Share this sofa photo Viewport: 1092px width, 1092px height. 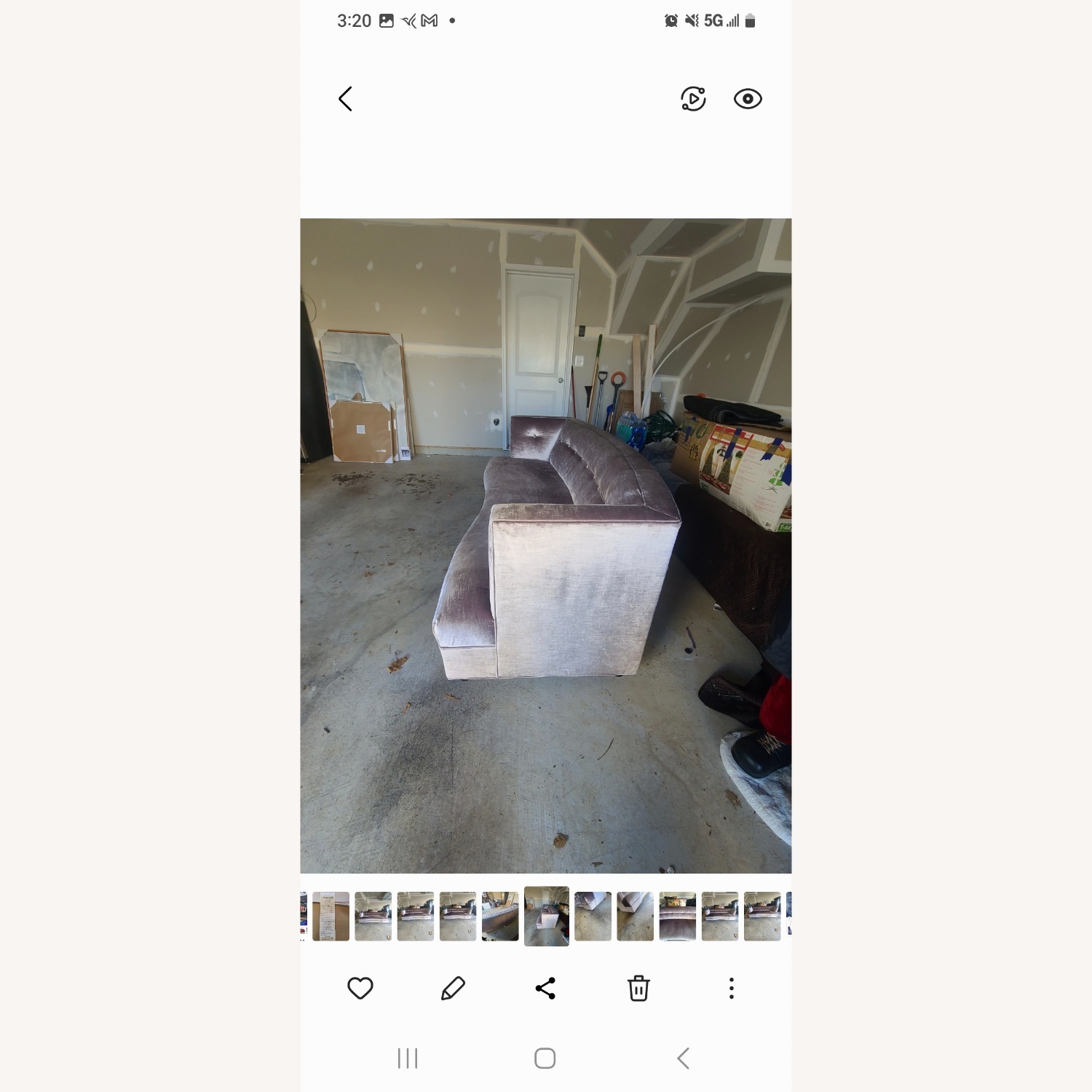(x=545, y=988)
